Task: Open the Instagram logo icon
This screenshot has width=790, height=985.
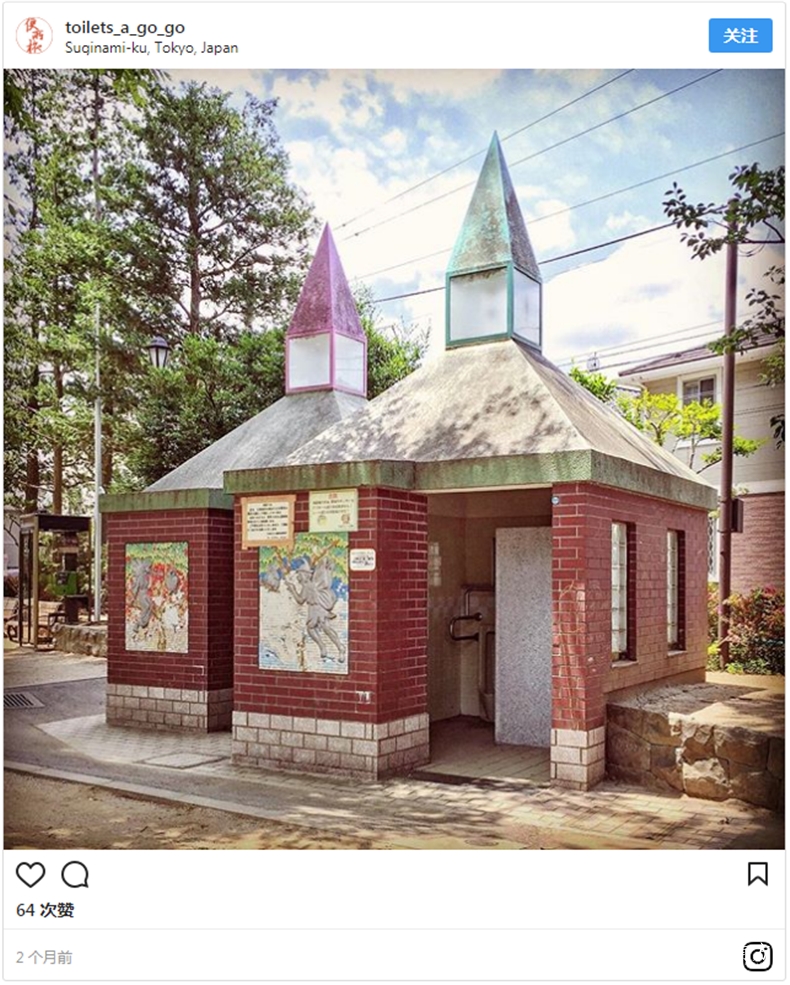Action: 757,957
